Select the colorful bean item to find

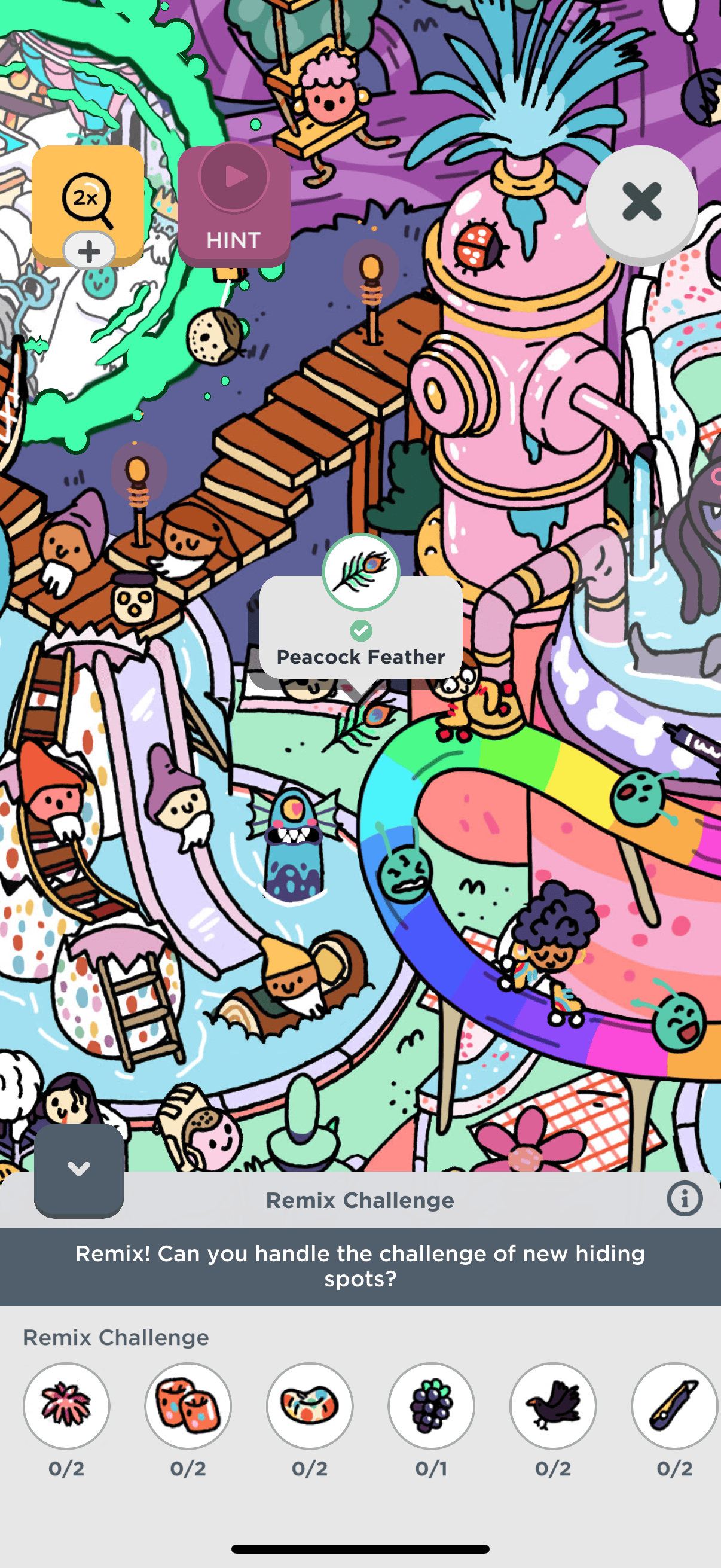pos(310,1405)
